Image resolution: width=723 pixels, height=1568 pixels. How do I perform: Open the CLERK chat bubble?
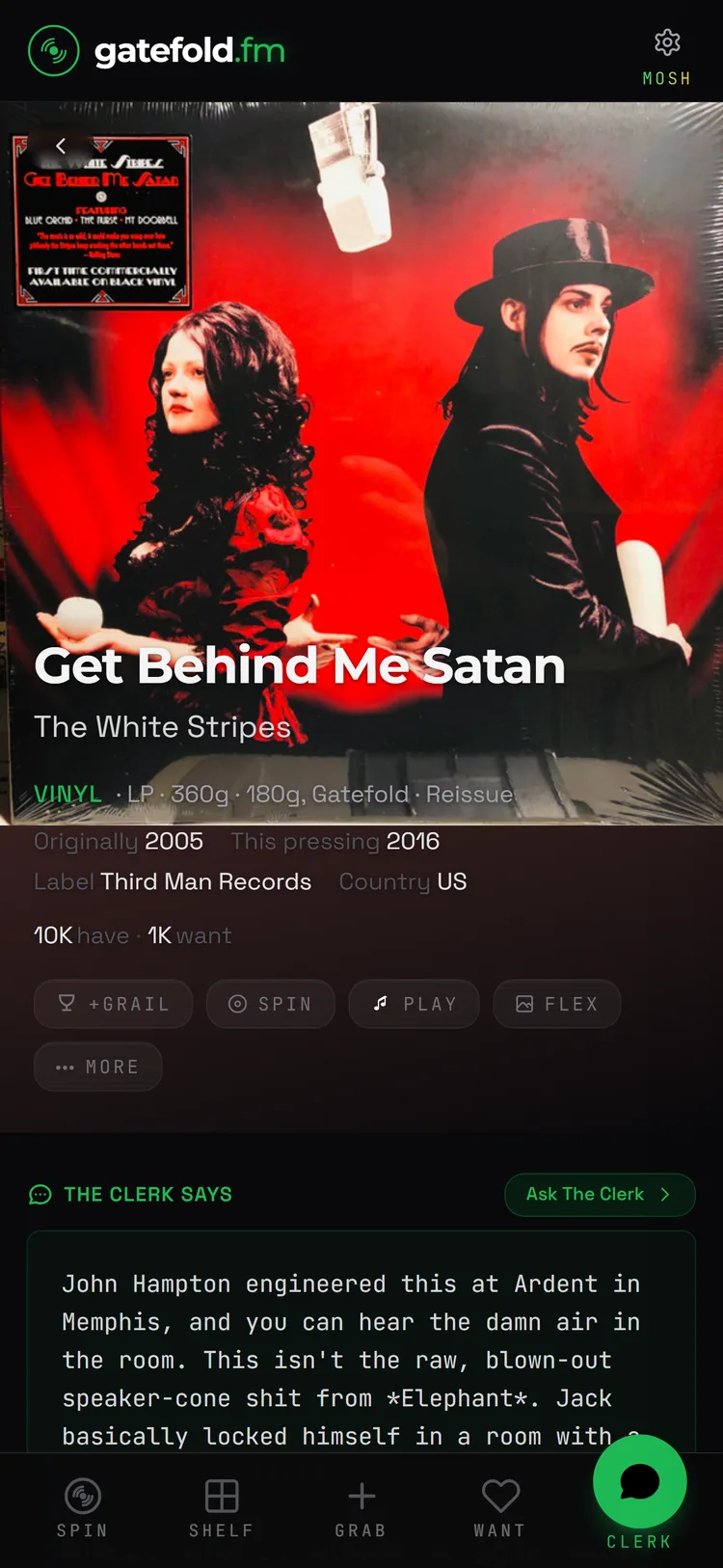click(x=639, y=1482)
